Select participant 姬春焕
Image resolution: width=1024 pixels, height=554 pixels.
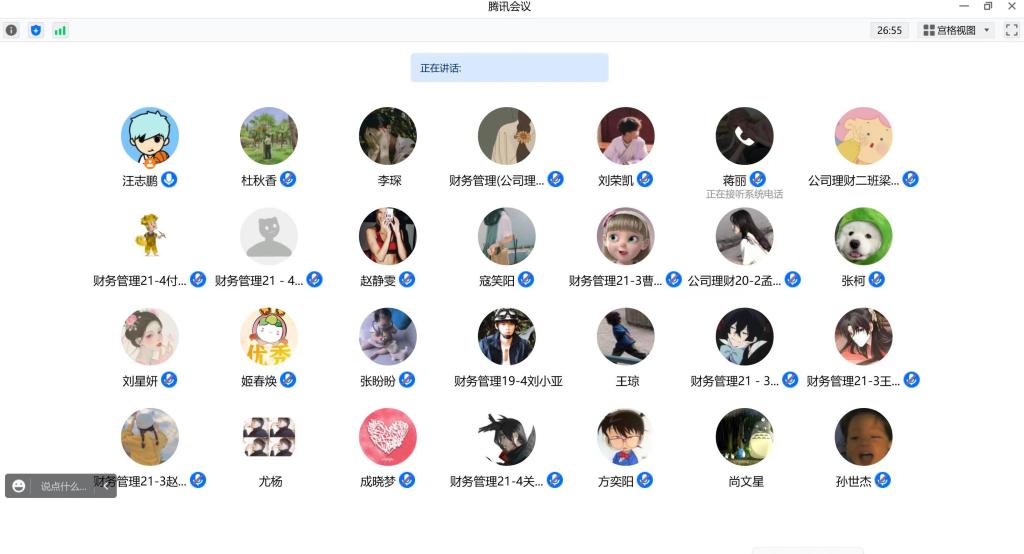coord(269,336)
